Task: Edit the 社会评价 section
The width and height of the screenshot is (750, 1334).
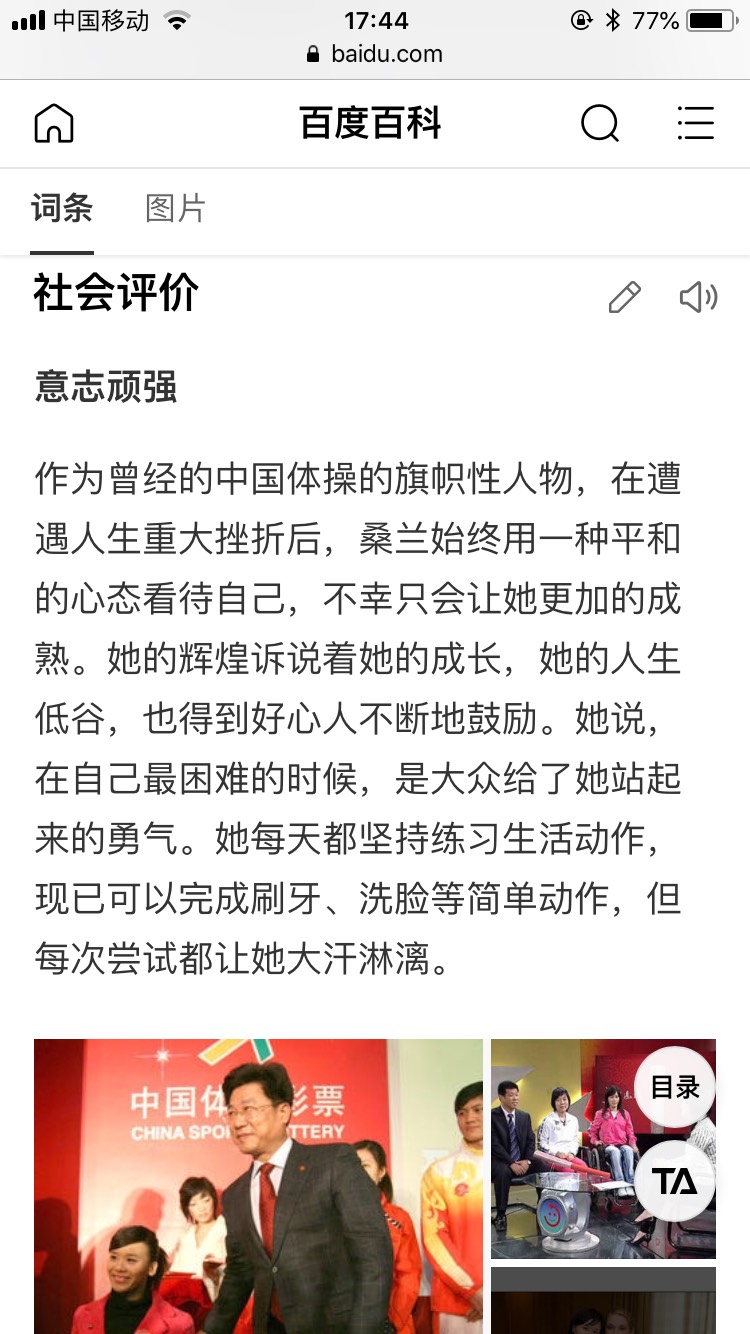Action: [x=624, y=297]
